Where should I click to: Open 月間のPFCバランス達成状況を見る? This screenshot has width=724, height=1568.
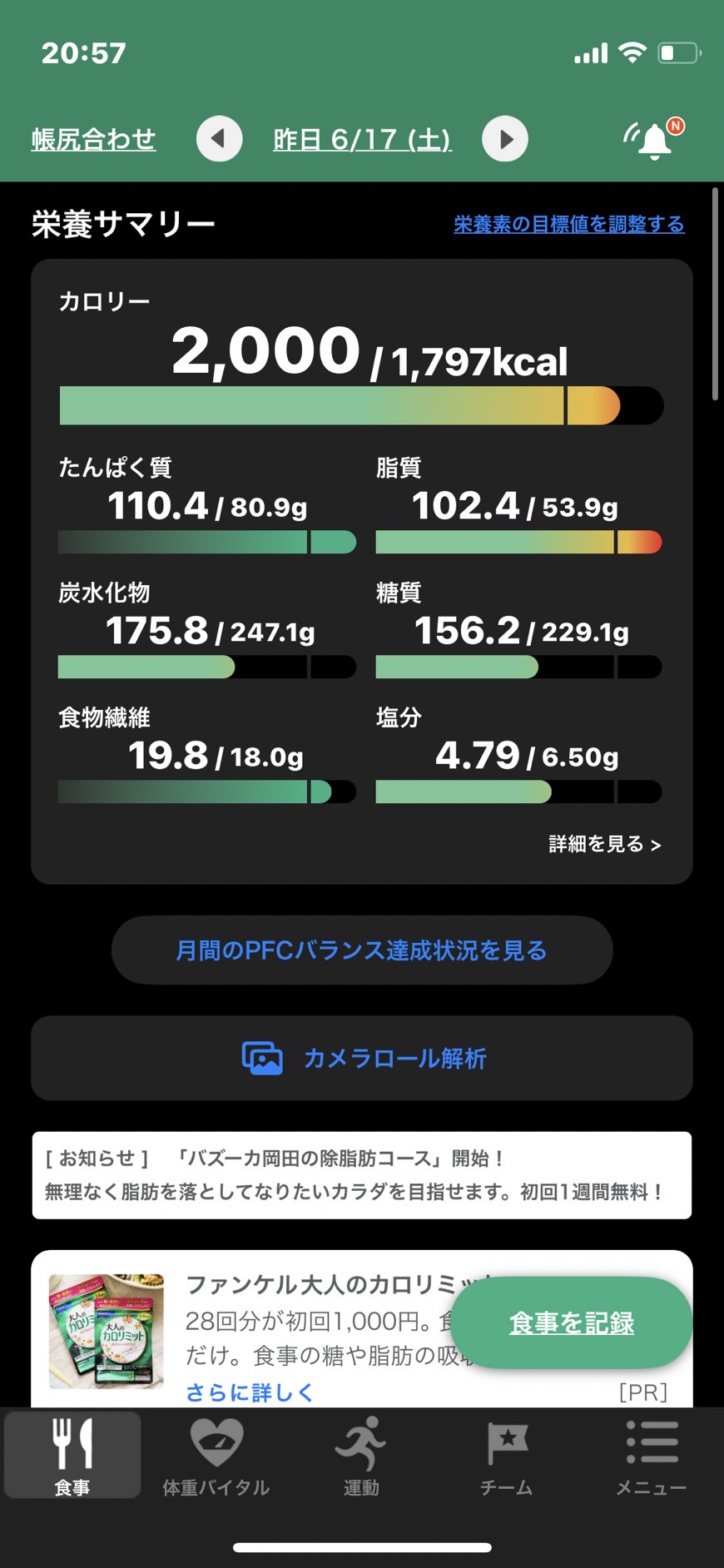(x=362, y=950)
